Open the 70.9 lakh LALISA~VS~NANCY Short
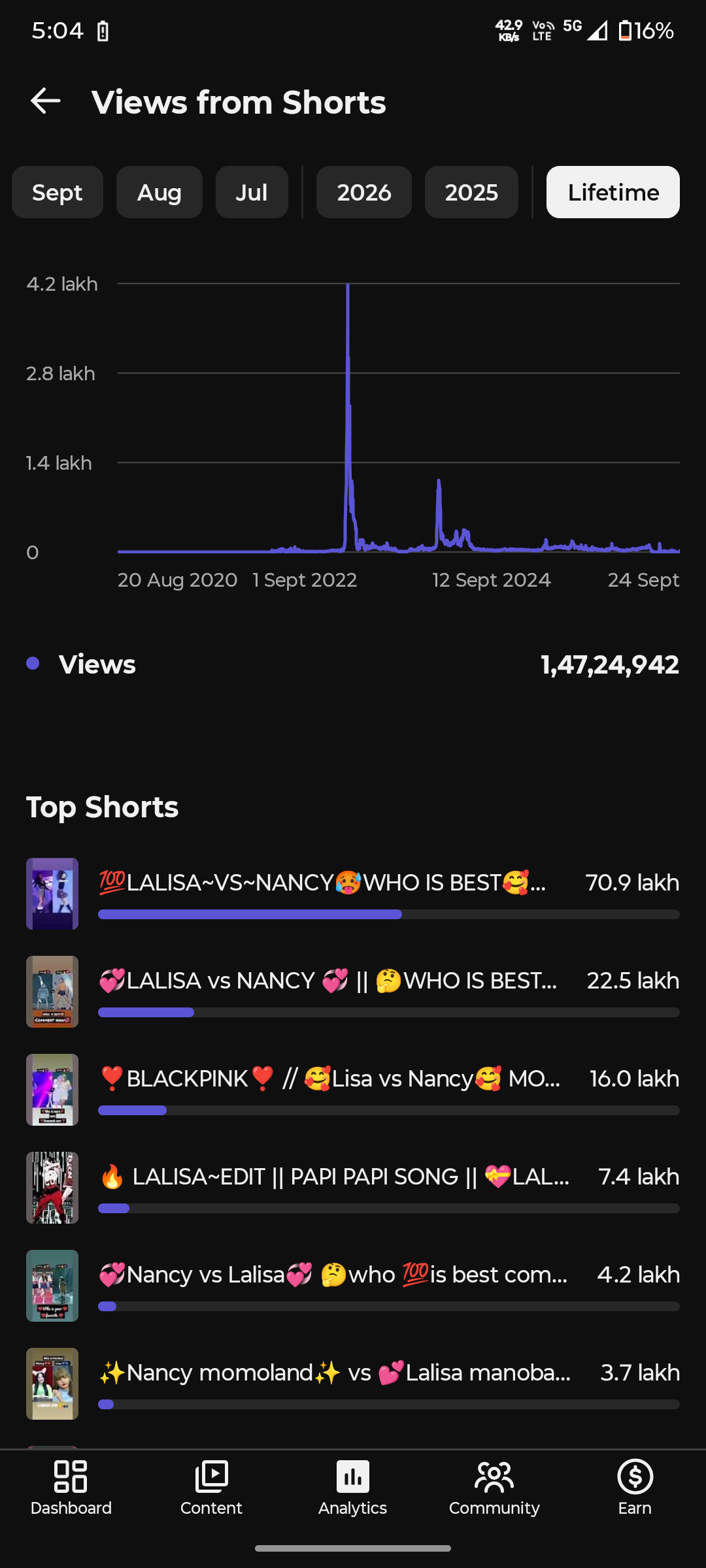 353,894
